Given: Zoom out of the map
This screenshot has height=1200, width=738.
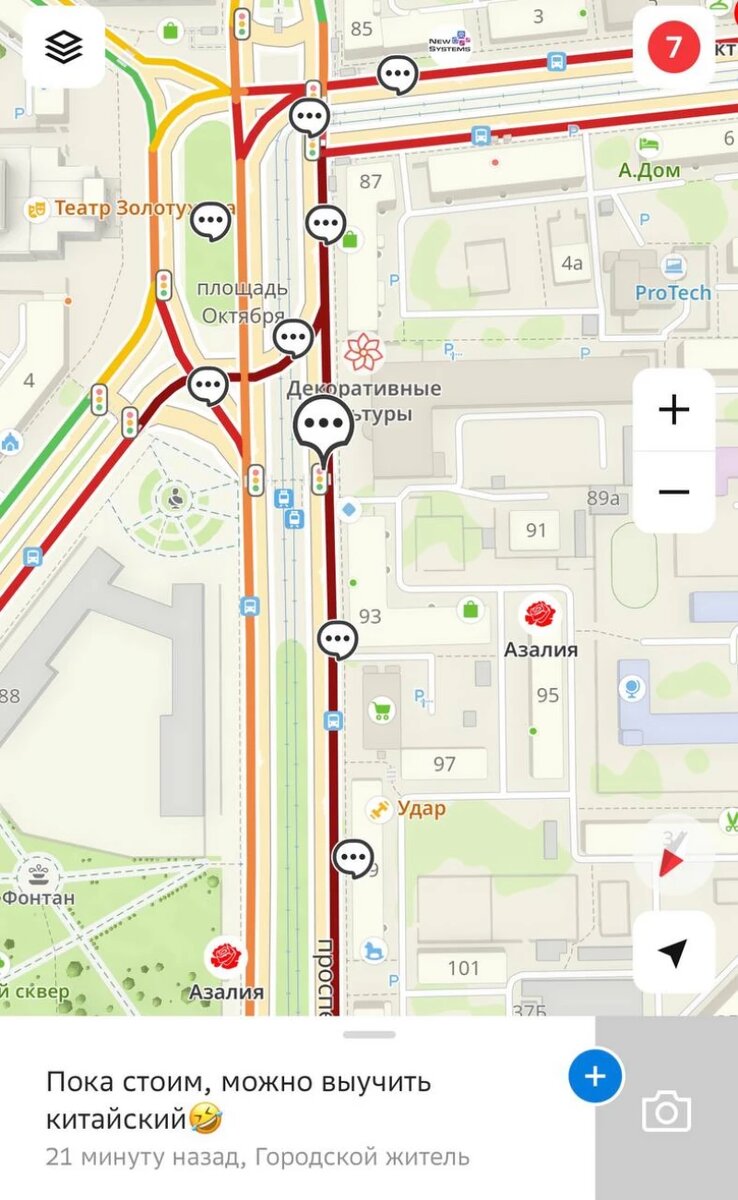Looking at the screenshot, I should (674, 491).
